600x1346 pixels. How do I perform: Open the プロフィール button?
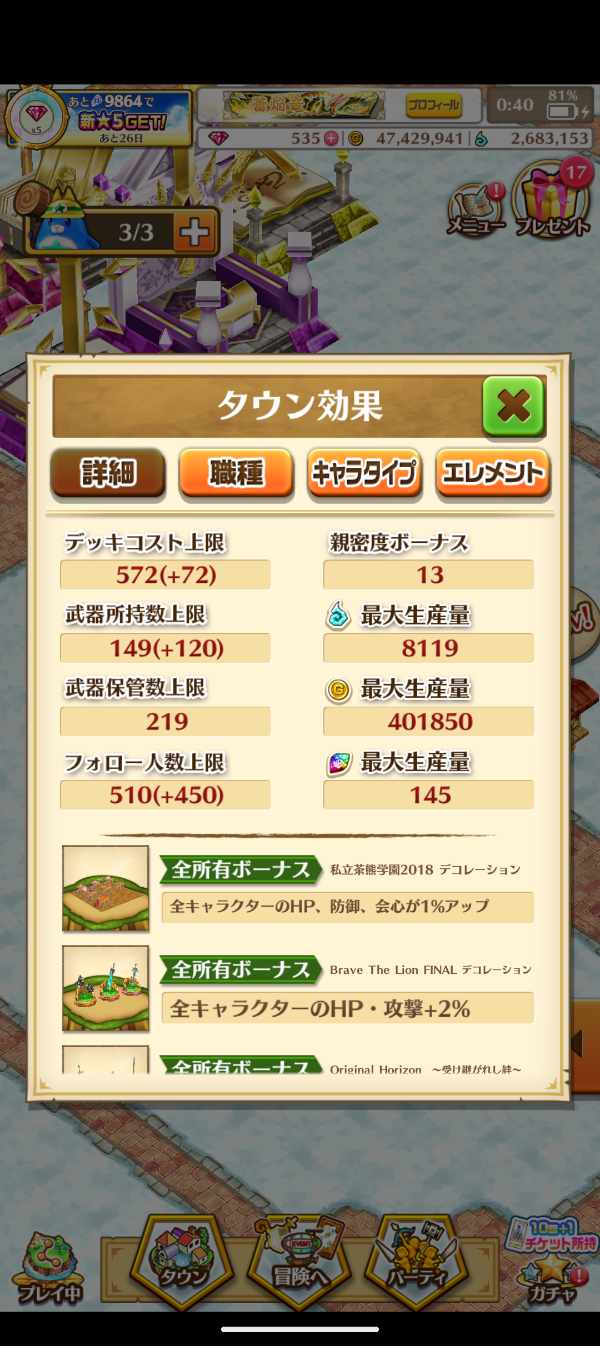tap(433, 105)
